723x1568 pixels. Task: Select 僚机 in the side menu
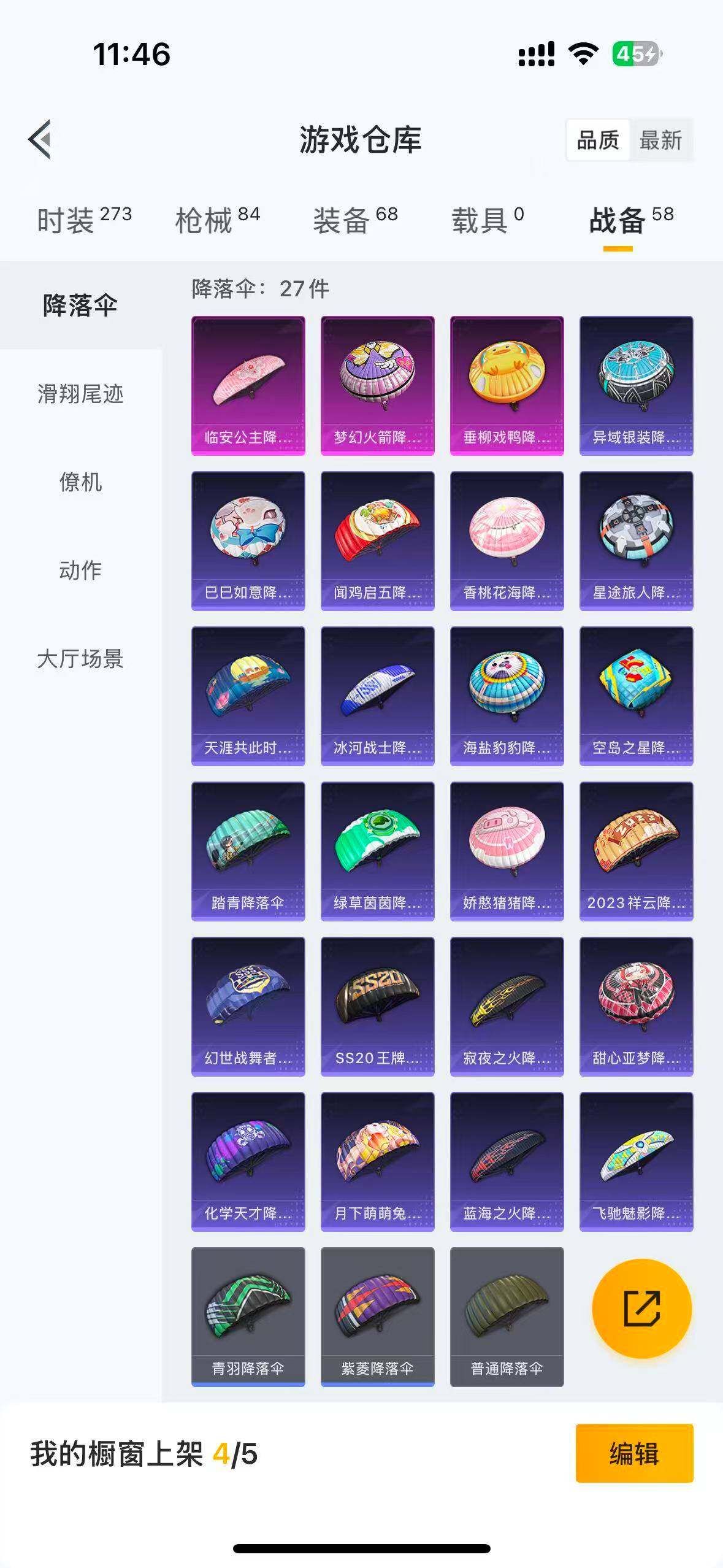click(x=80, y=482)
